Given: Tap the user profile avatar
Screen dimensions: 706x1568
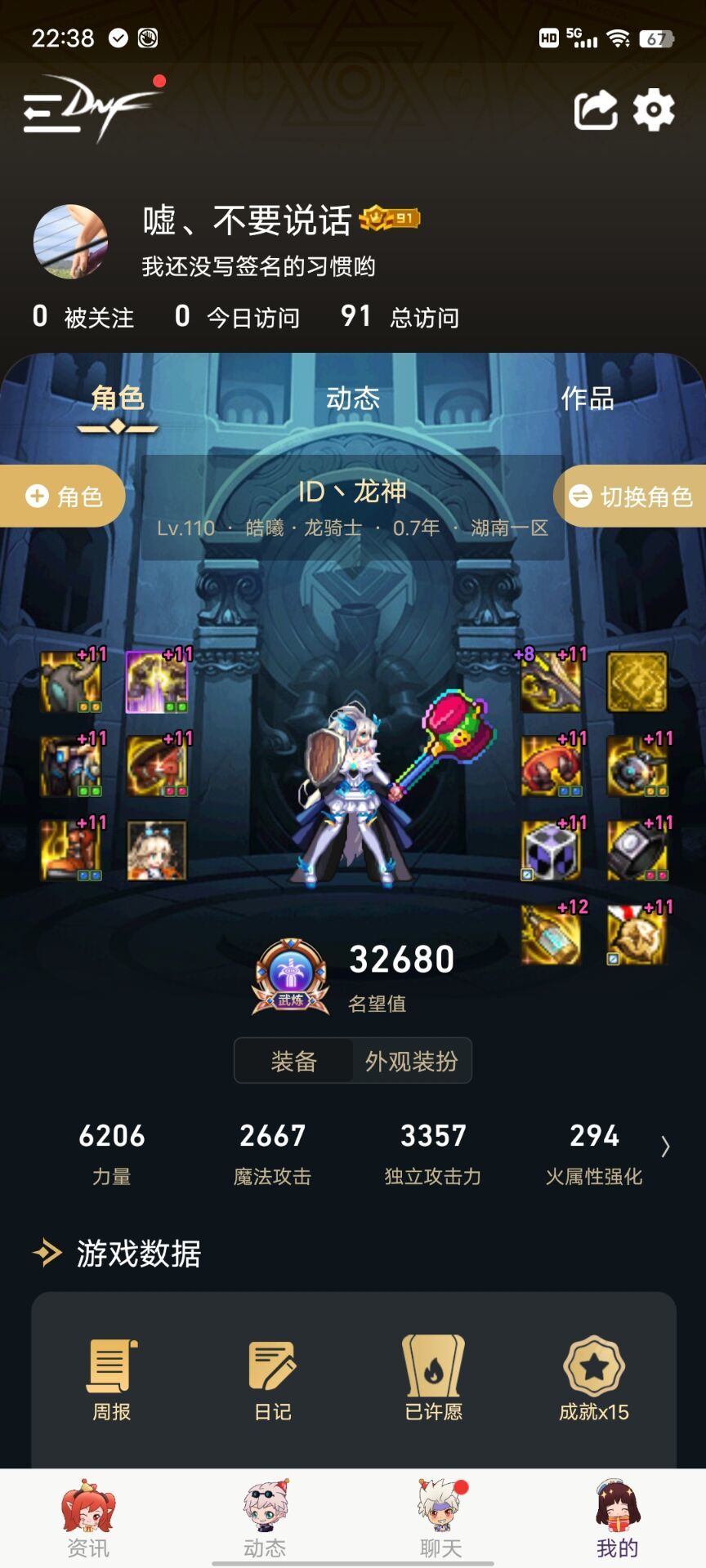Looking at the screenshot, I should [x=70, y=242].
